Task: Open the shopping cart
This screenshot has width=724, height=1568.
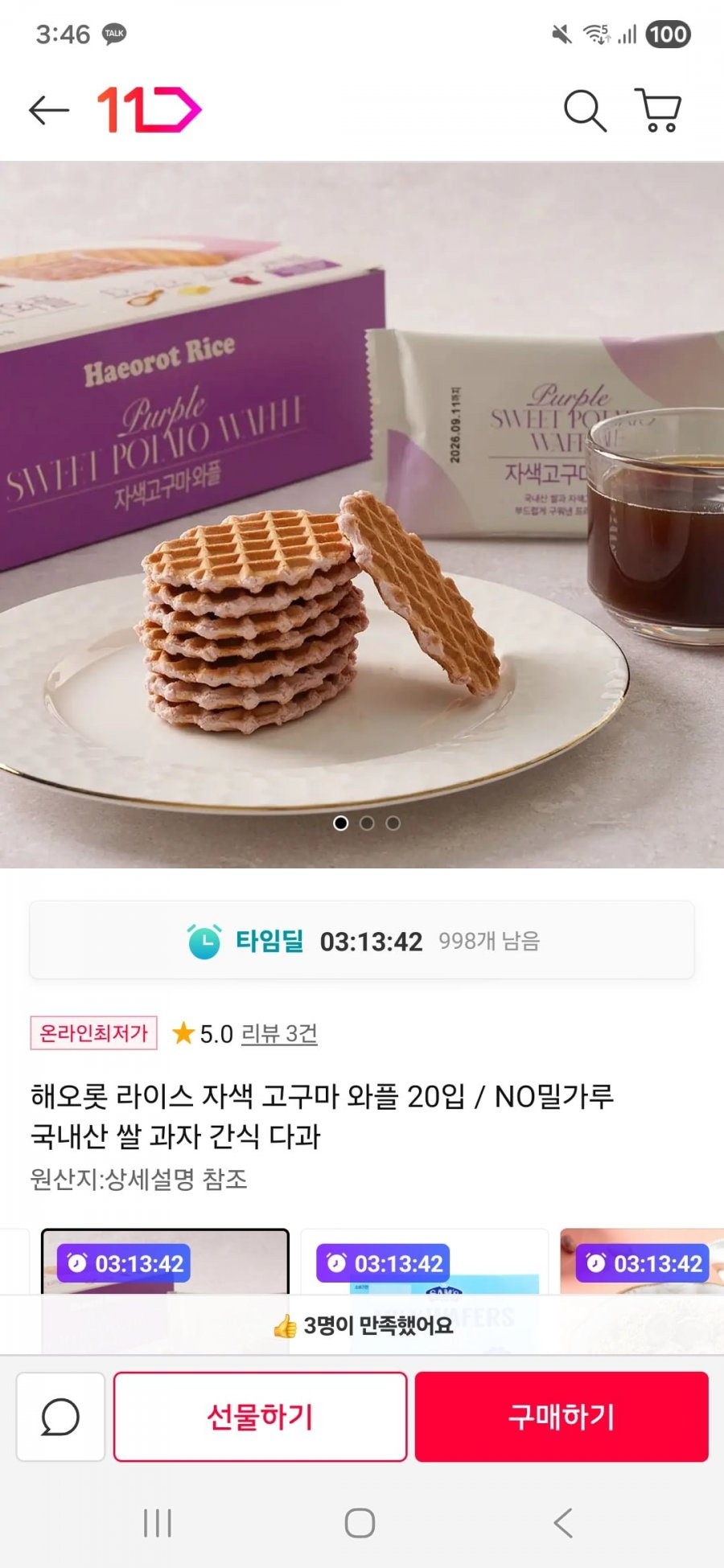Action: (659, 110)
